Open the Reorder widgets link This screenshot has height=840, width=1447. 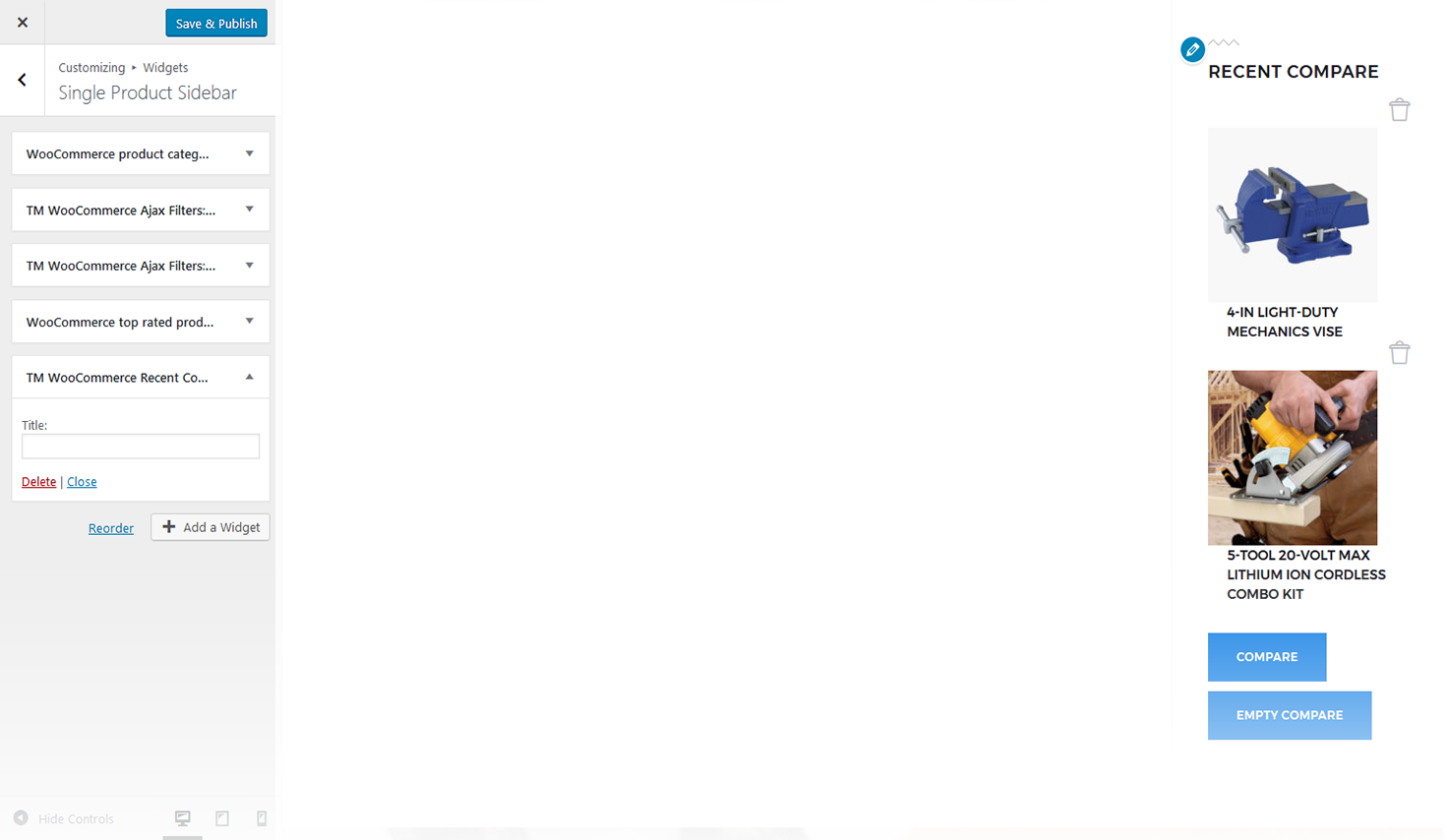(x=110, y=528)
